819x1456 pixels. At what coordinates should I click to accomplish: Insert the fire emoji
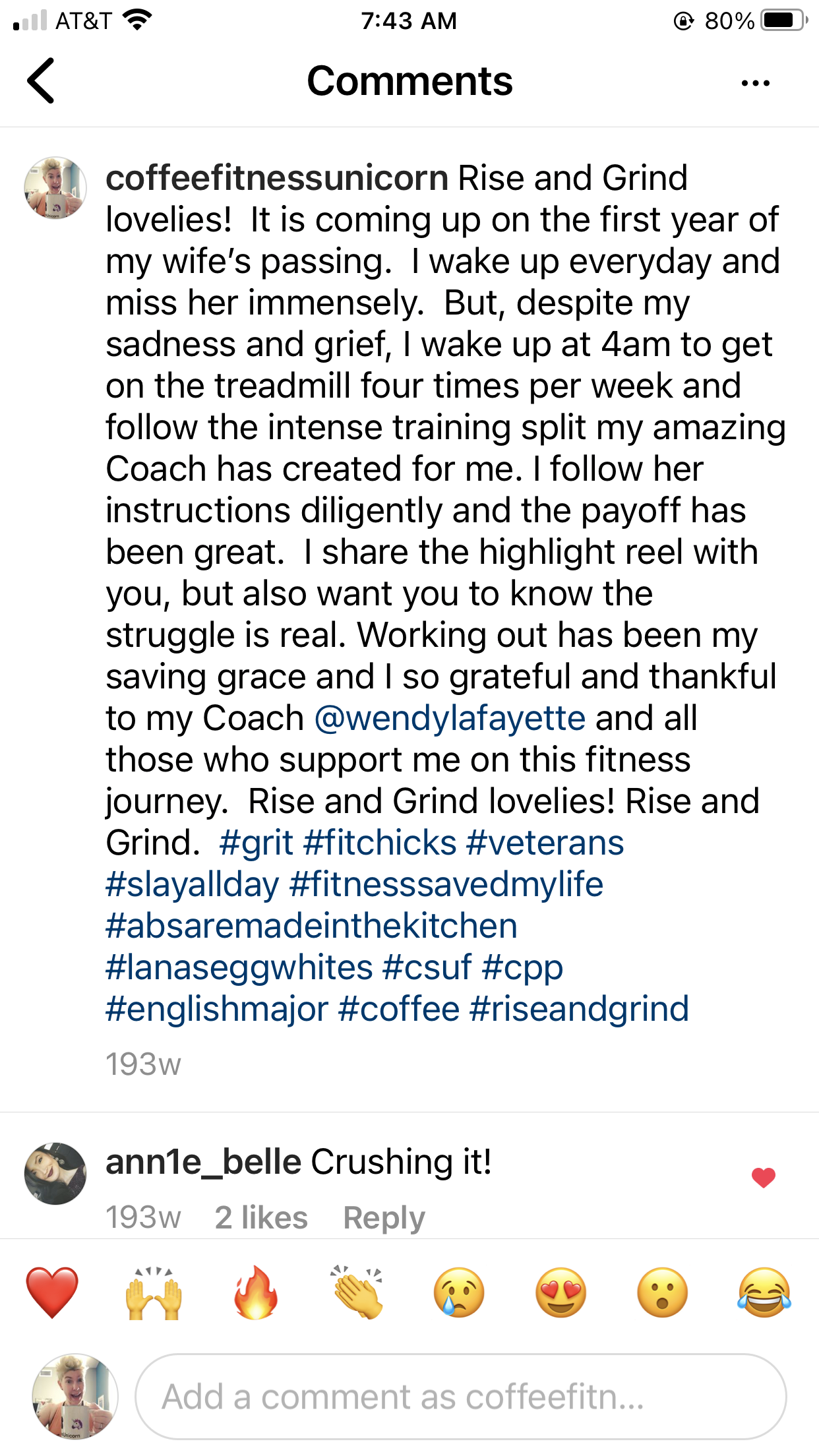(x=256, y=1292)
